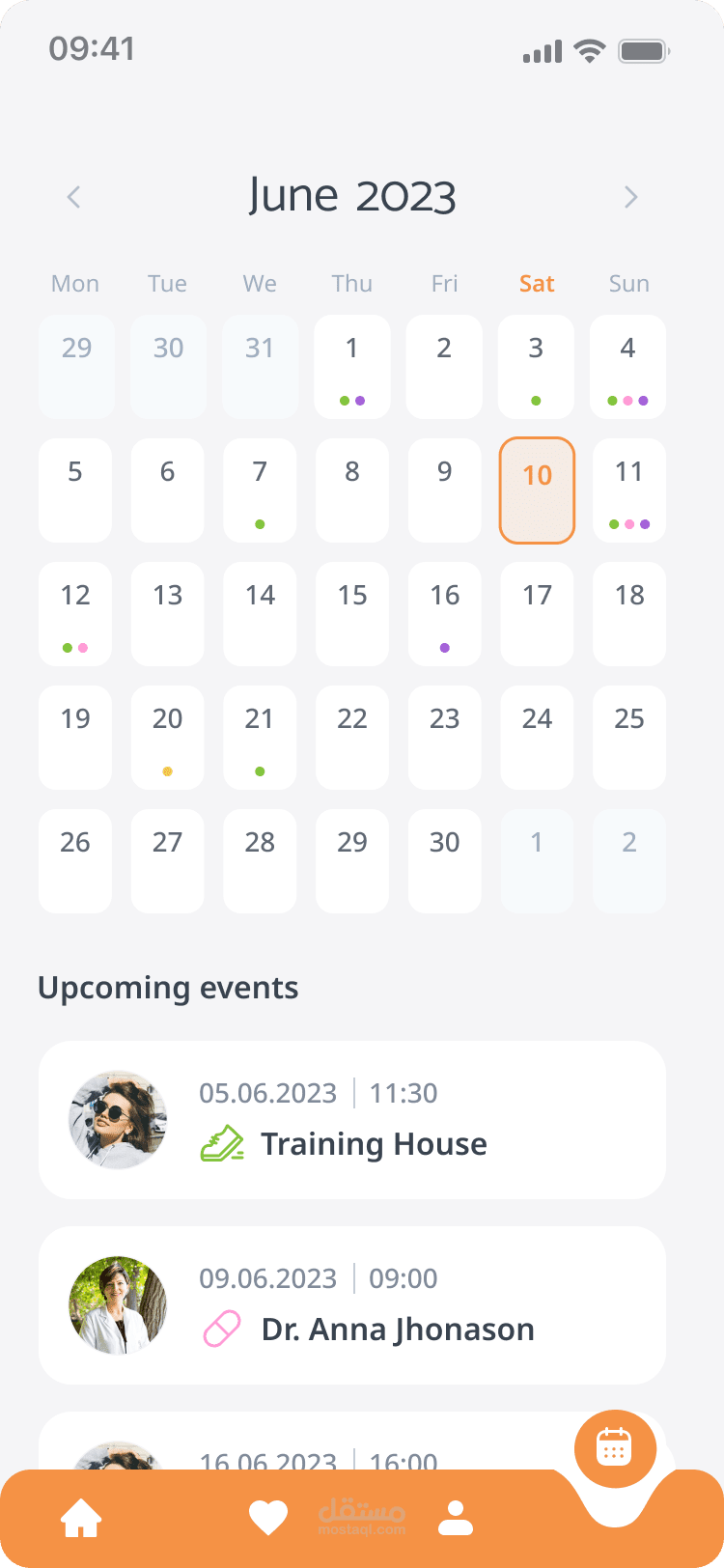Go to the profile tab
724x1568 pixels.
[x=456, y=1518]
